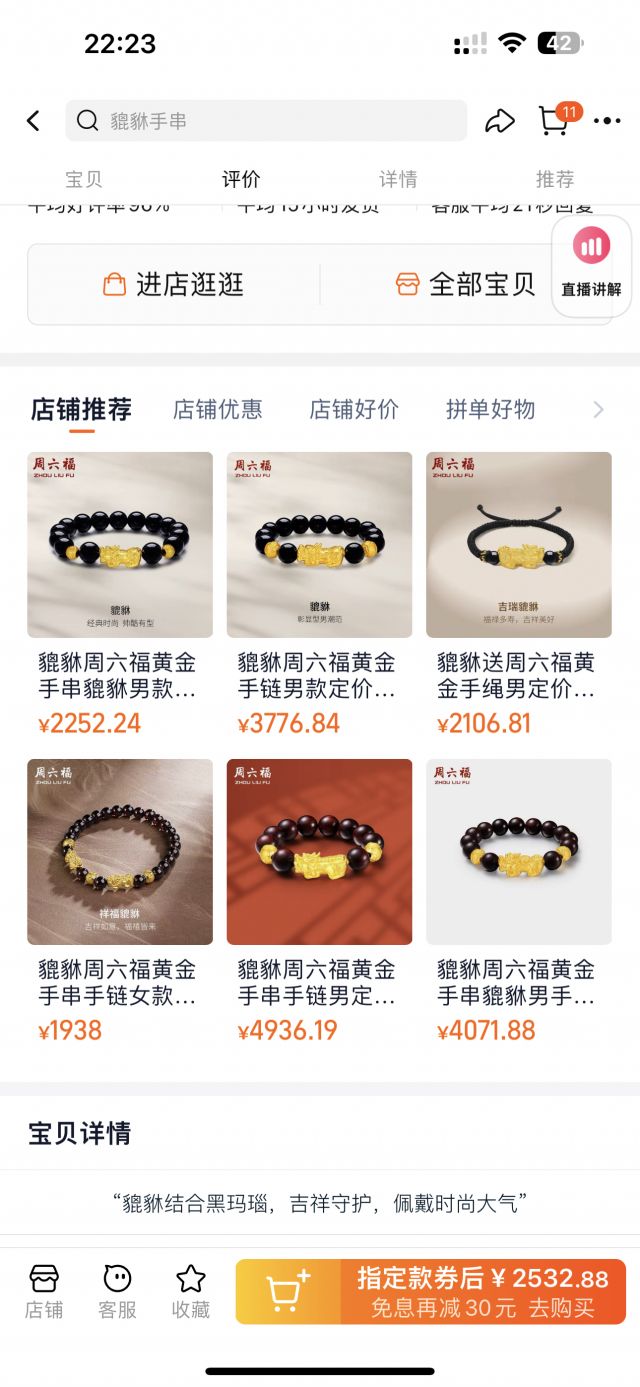The image size is (640, 1387).
Task: Open the three-dot overflow menu
Action: pyautogui.click(x=607, y=121)
